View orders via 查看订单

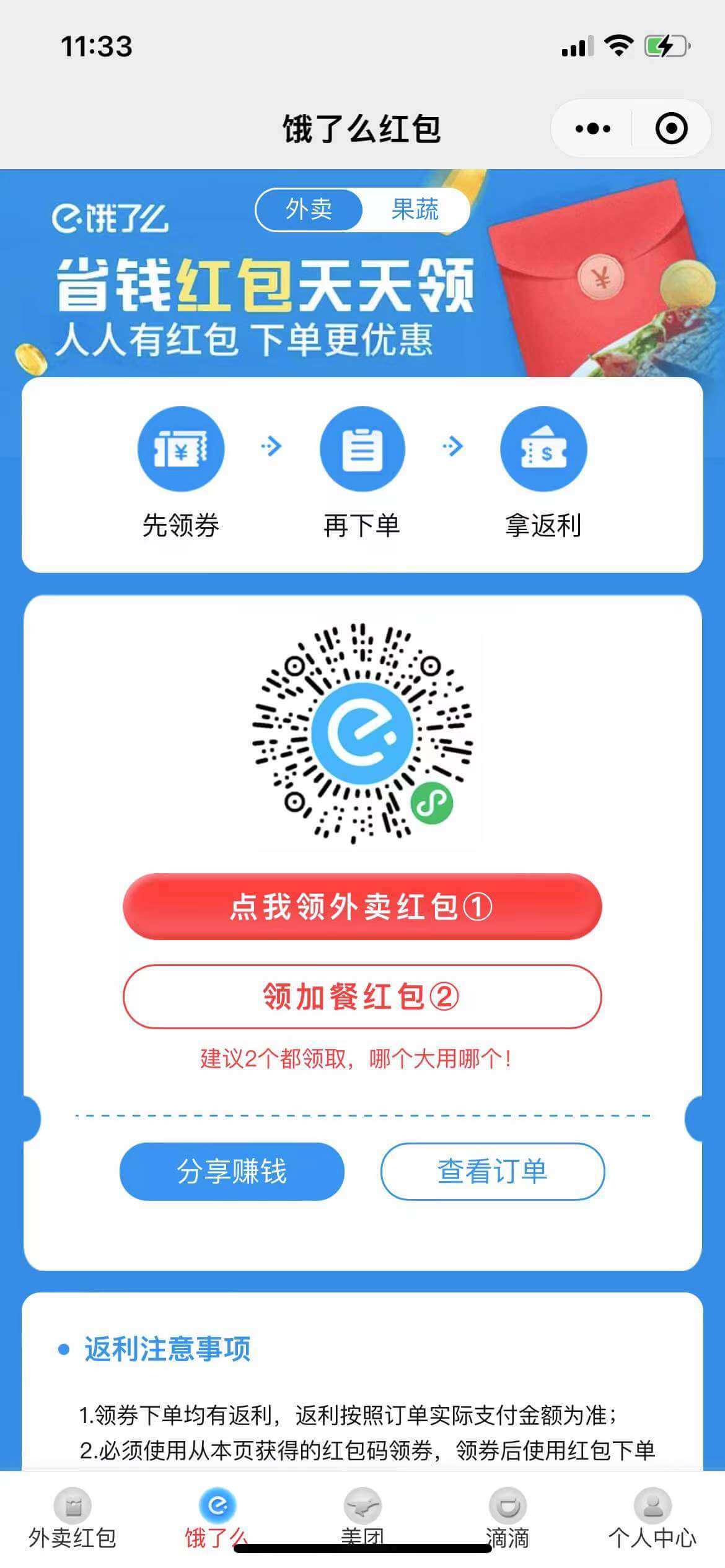tap(492, 1171)
